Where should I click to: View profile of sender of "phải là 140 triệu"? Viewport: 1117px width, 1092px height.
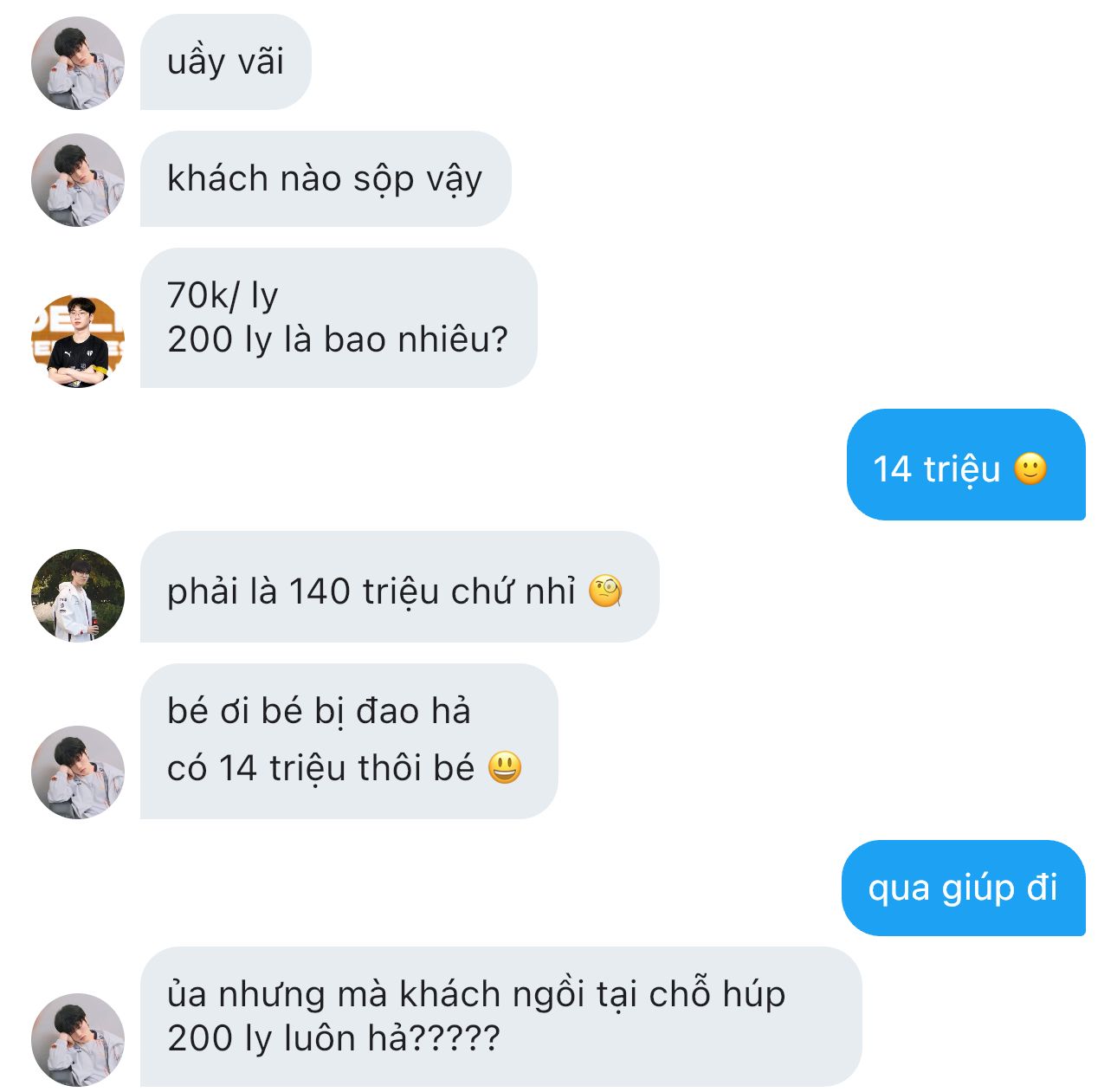(x=78, y=595)
